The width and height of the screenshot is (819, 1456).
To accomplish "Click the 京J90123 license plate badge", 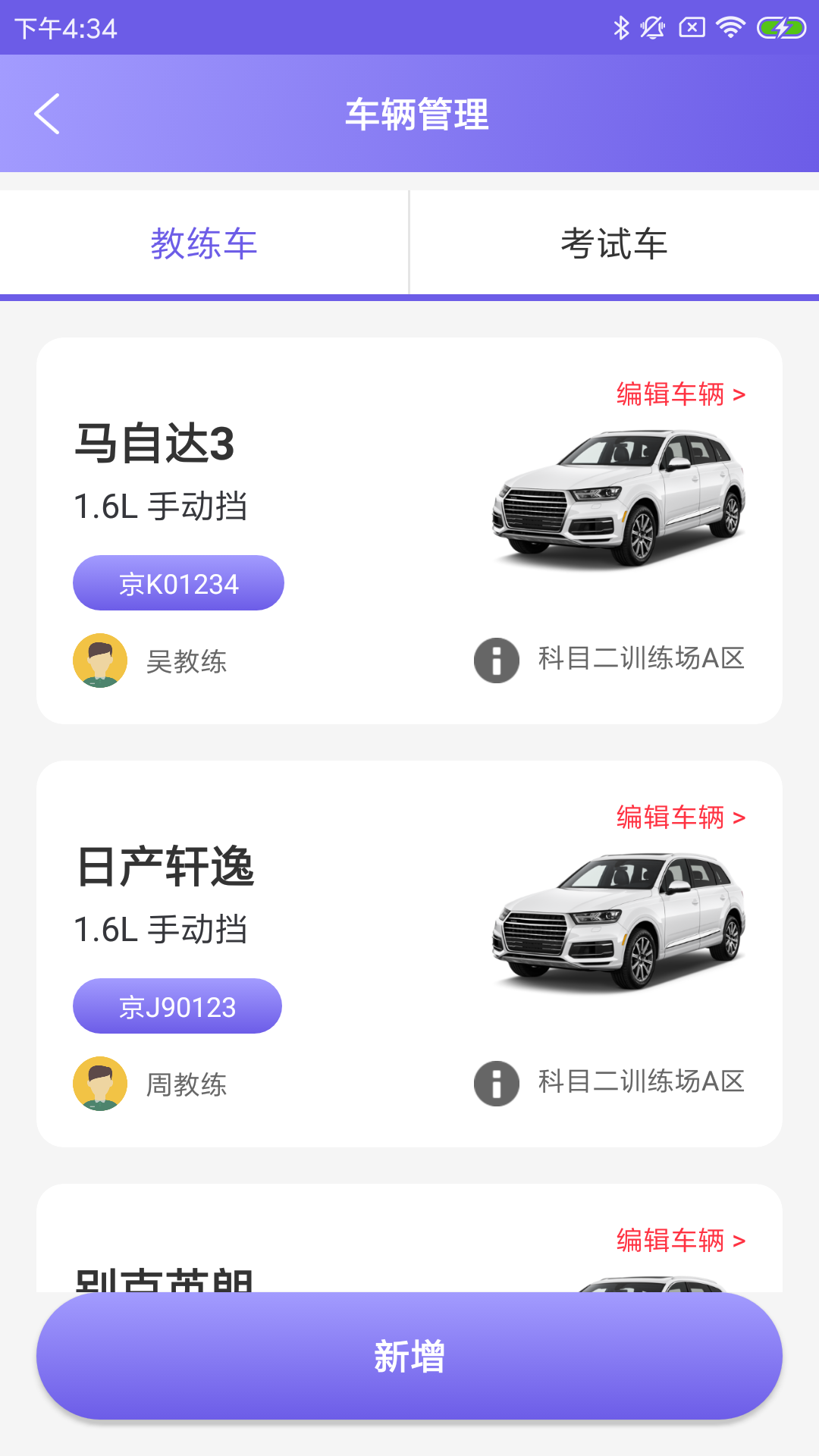I will point(177,1006).
